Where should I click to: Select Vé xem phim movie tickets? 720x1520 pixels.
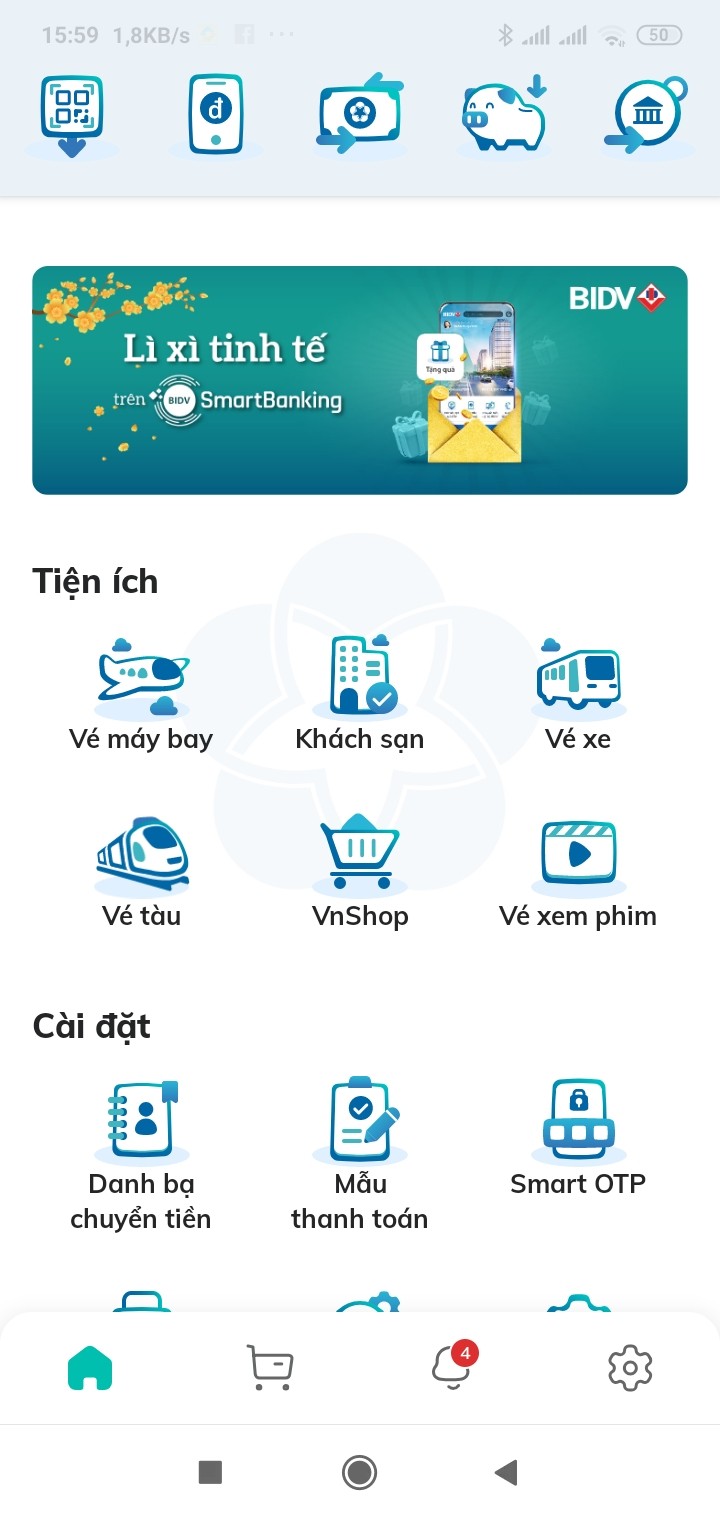(x=578, y=855)
